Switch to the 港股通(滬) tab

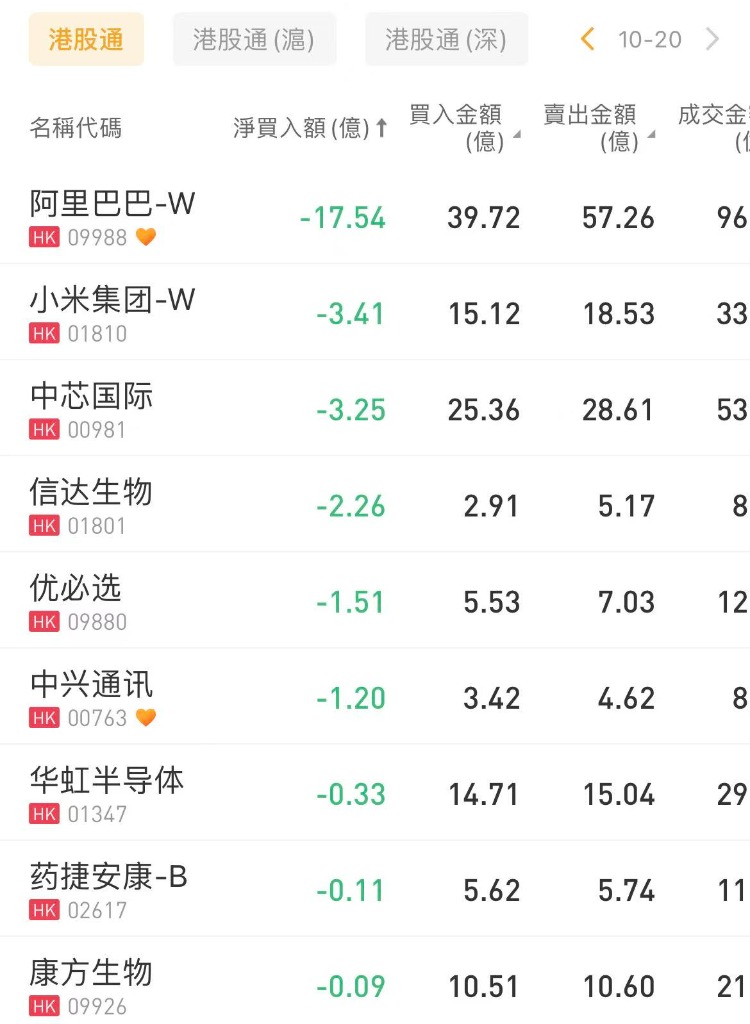click(x=254, y=40)
